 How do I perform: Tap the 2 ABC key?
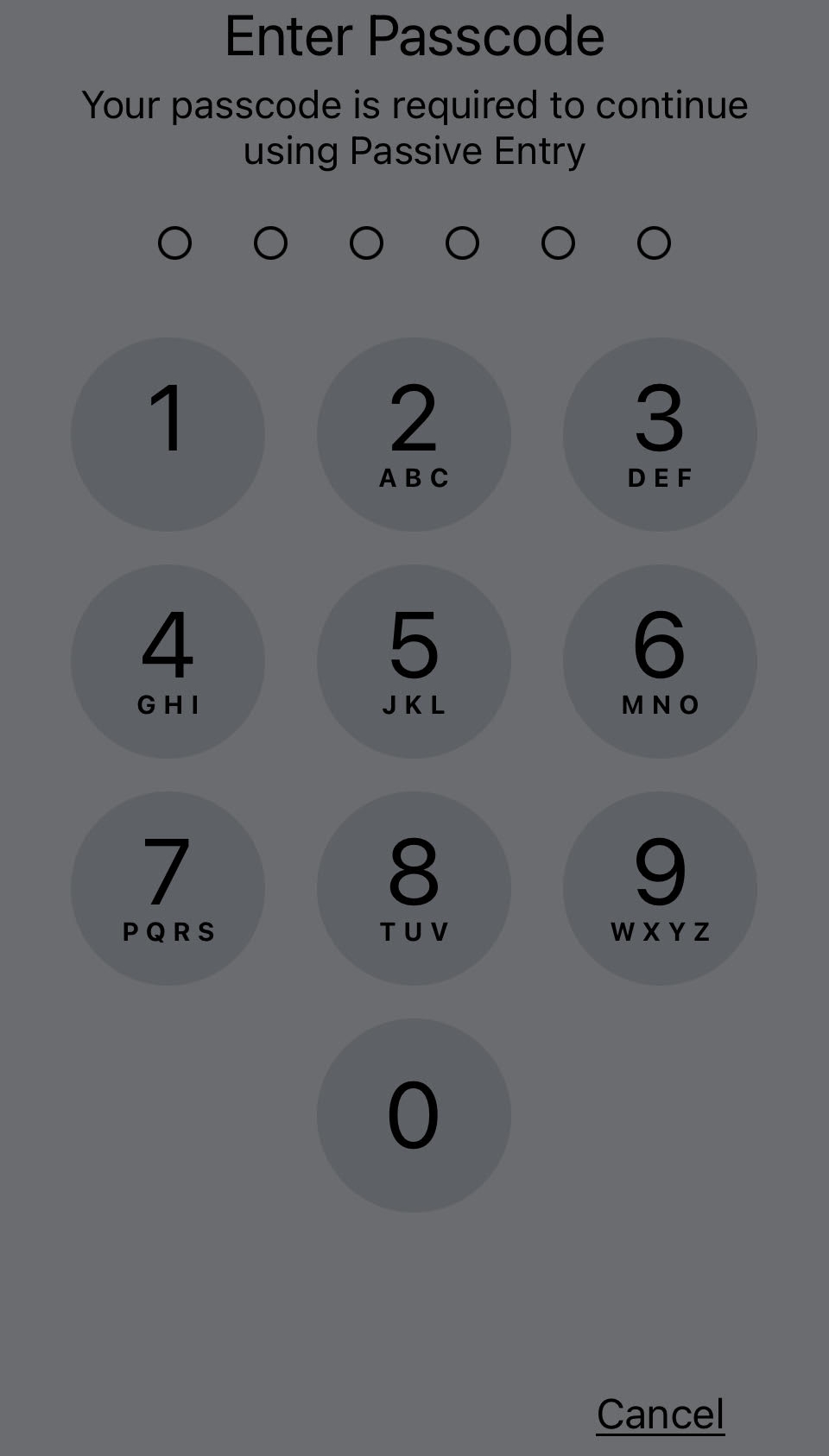click(414, 434)
